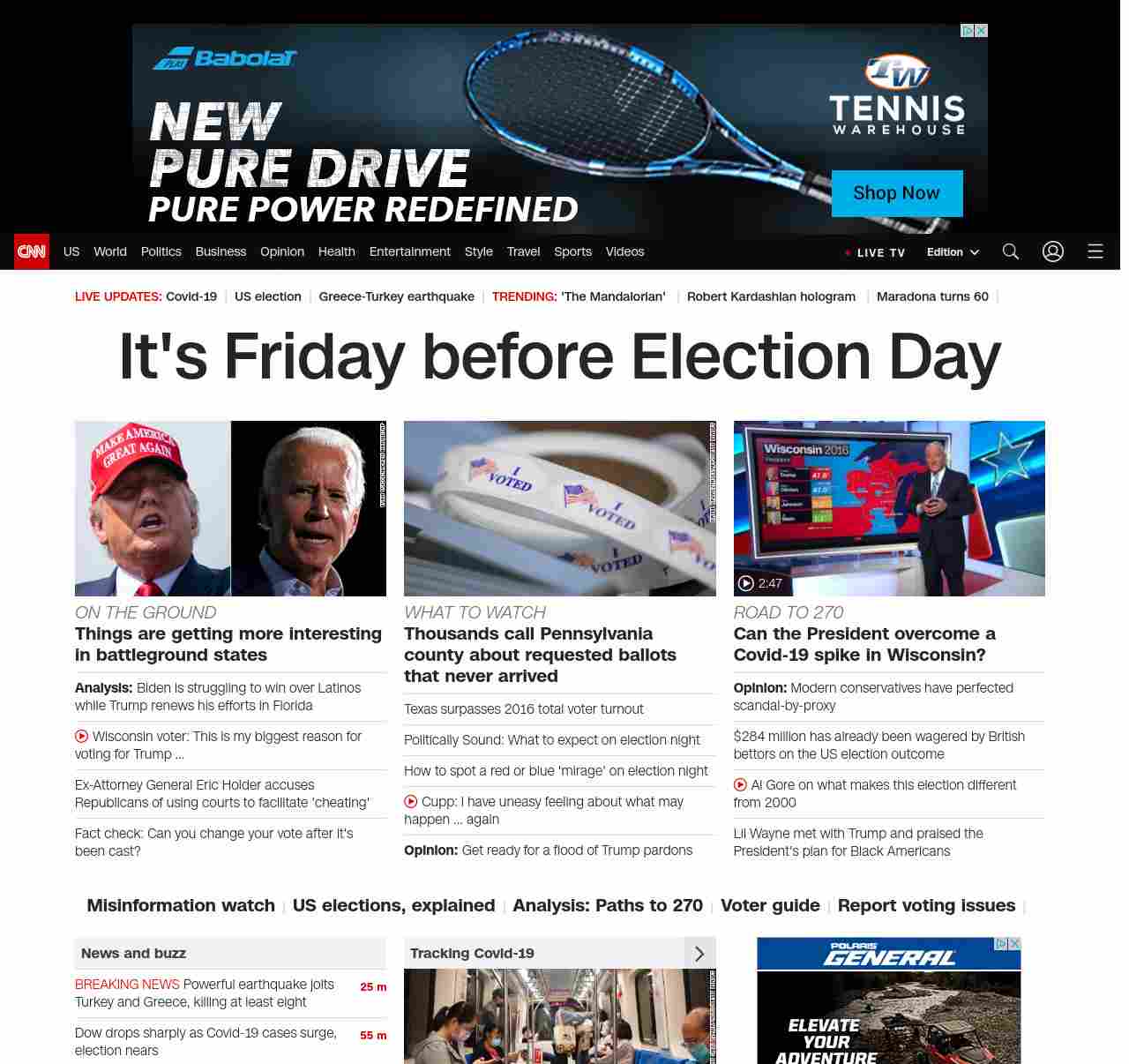The height and width of the screenshot is (1064, 1129).
Task: Open the Videos section
Action: 624,251
